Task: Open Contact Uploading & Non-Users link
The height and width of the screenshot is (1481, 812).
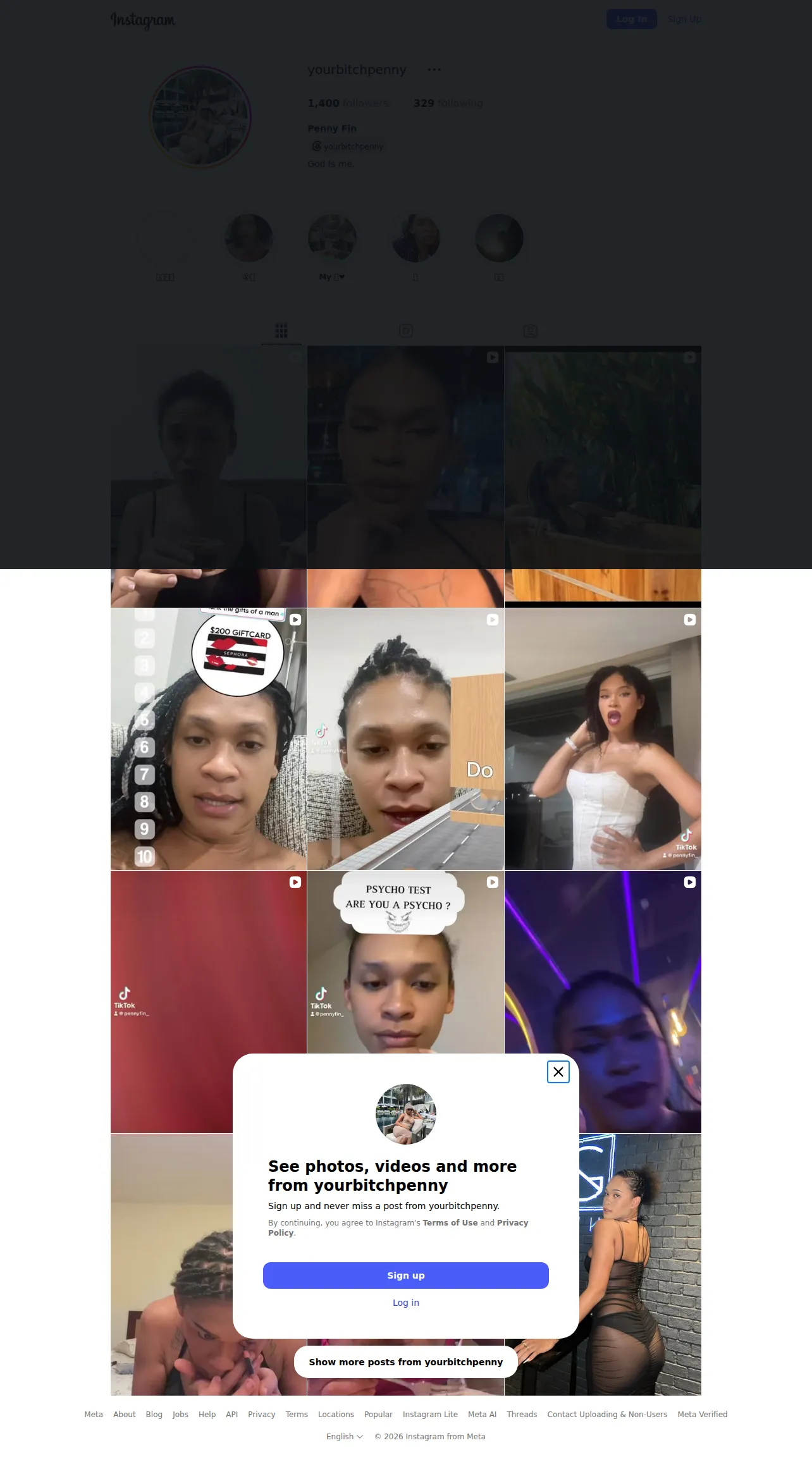Action: (x=607, y=1414)
